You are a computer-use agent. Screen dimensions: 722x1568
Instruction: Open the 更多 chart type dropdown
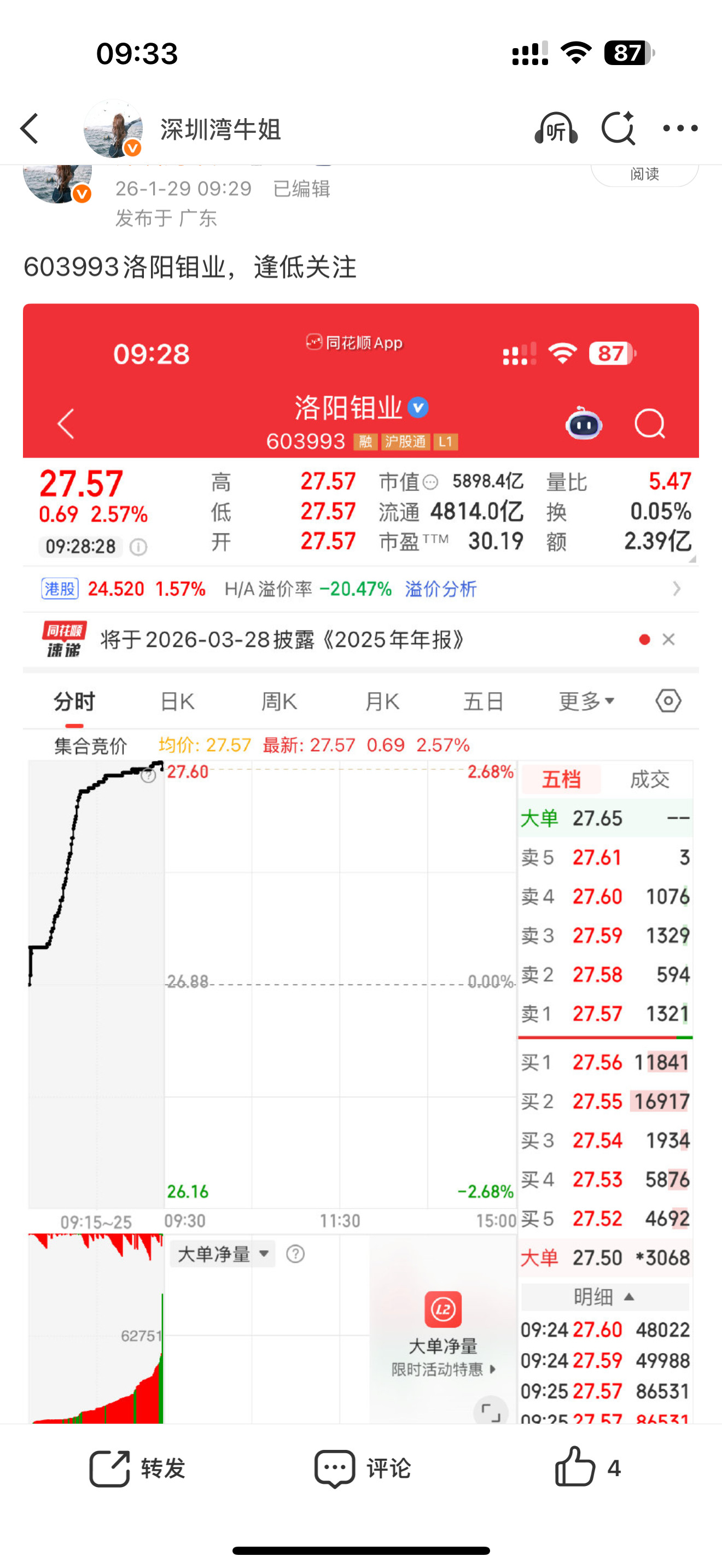click(x=586, y=700)
